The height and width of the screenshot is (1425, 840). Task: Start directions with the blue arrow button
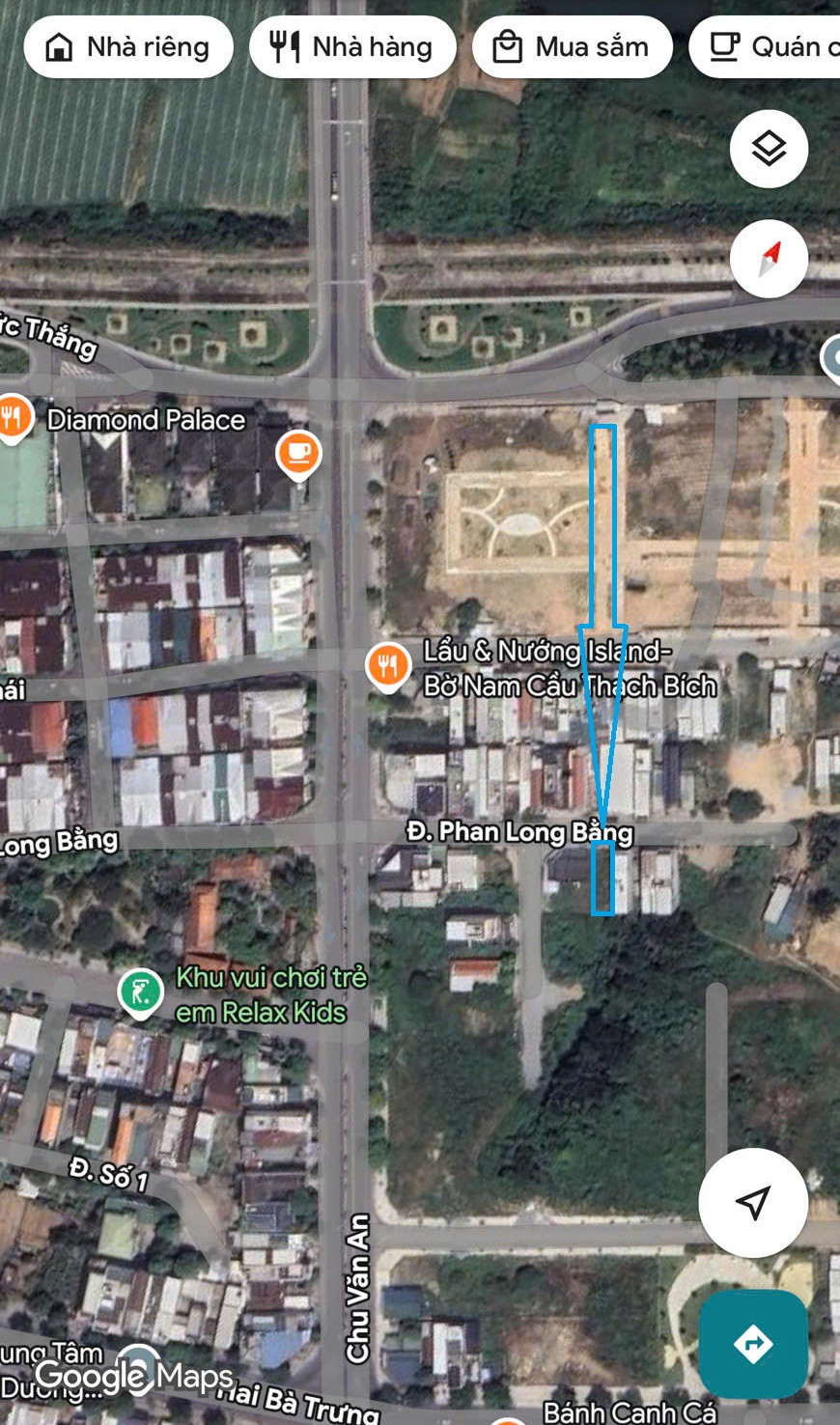pyautogui.click(x=753, y=1344)
